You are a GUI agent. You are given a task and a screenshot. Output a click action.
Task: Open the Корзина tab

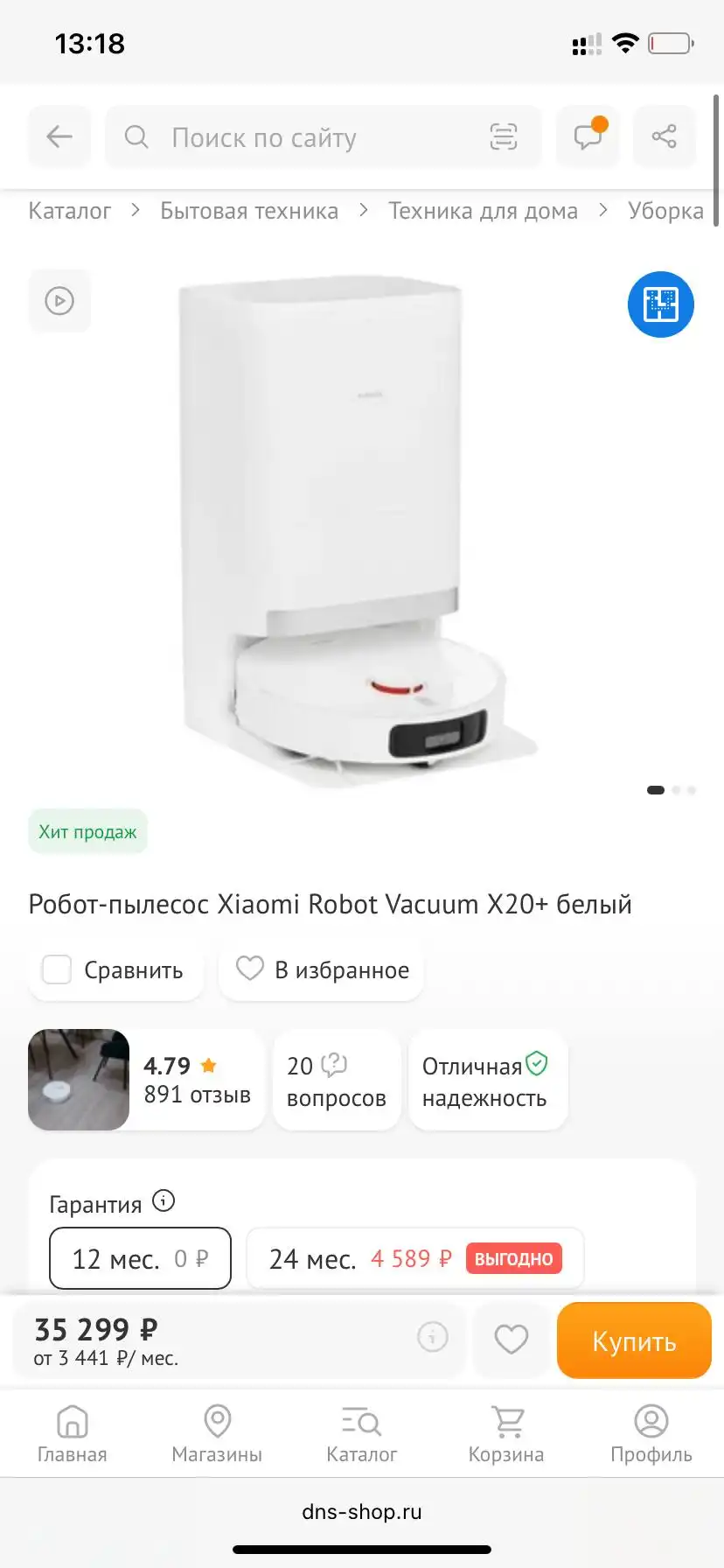pyautogui.click(x=506, y=1432)
